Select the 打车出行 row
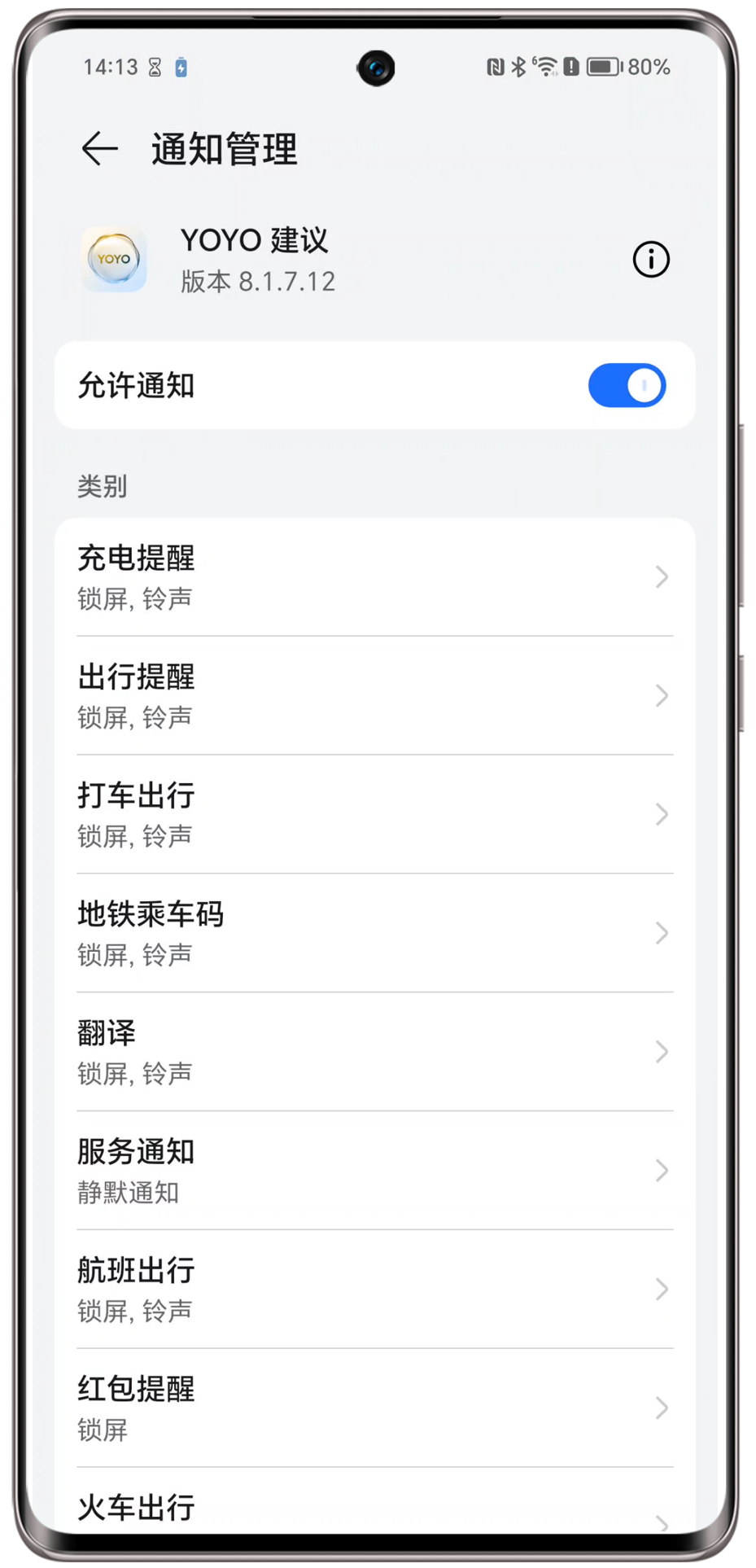 tap(374, 814)
